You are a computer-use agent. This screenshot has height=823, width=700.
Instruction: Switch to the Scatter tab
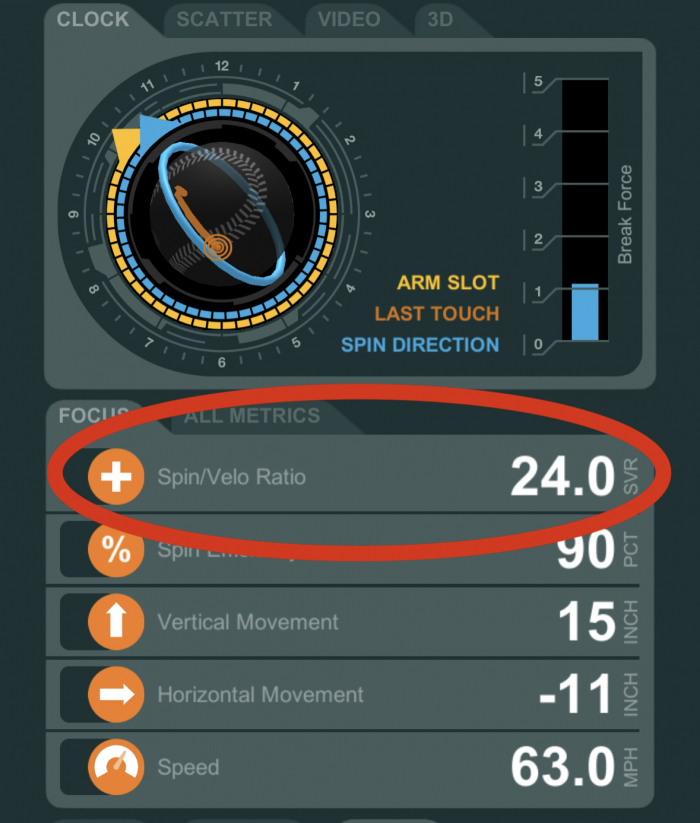pyautogui.click(x=224, y=19)
